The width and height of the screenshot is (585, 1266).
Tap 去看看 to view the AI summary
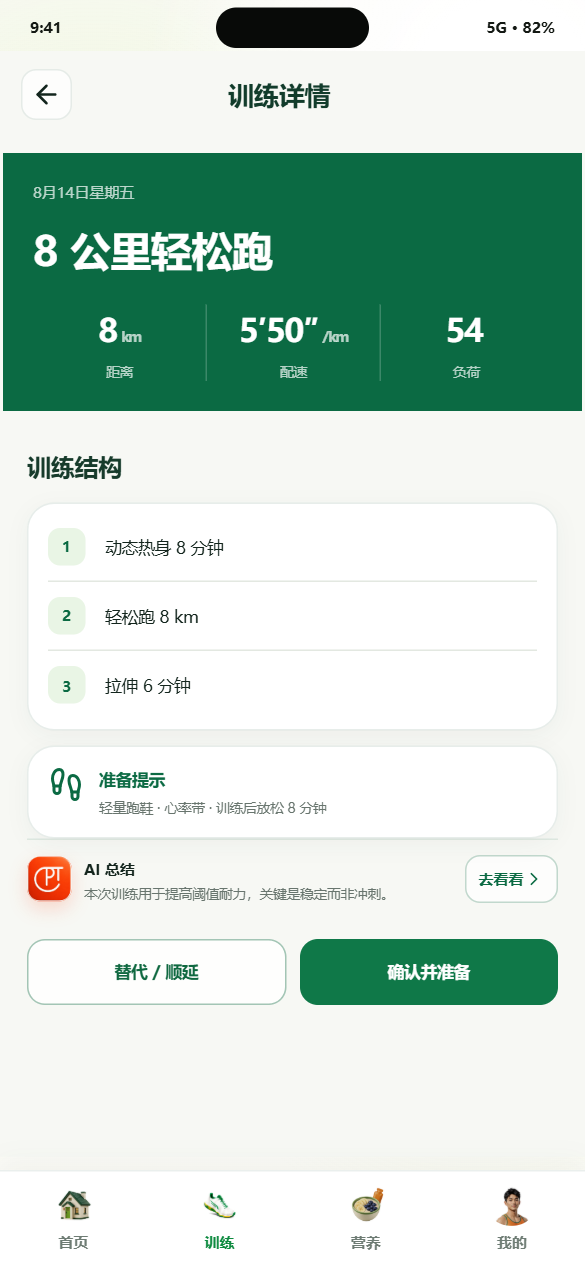pos(511,879)
